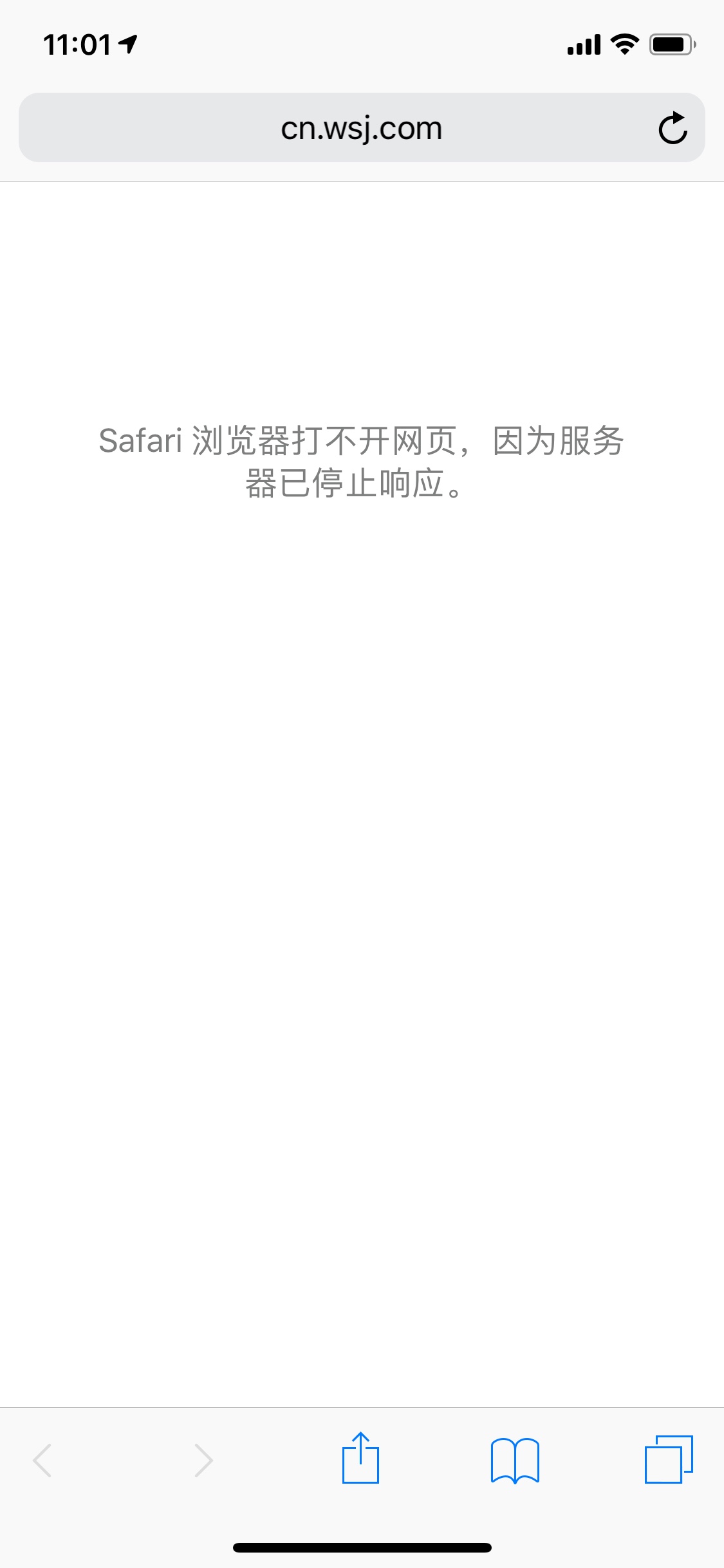724x1568 pixels.
Task: Reload the page with the refresh icon
Action: point(673,128)
